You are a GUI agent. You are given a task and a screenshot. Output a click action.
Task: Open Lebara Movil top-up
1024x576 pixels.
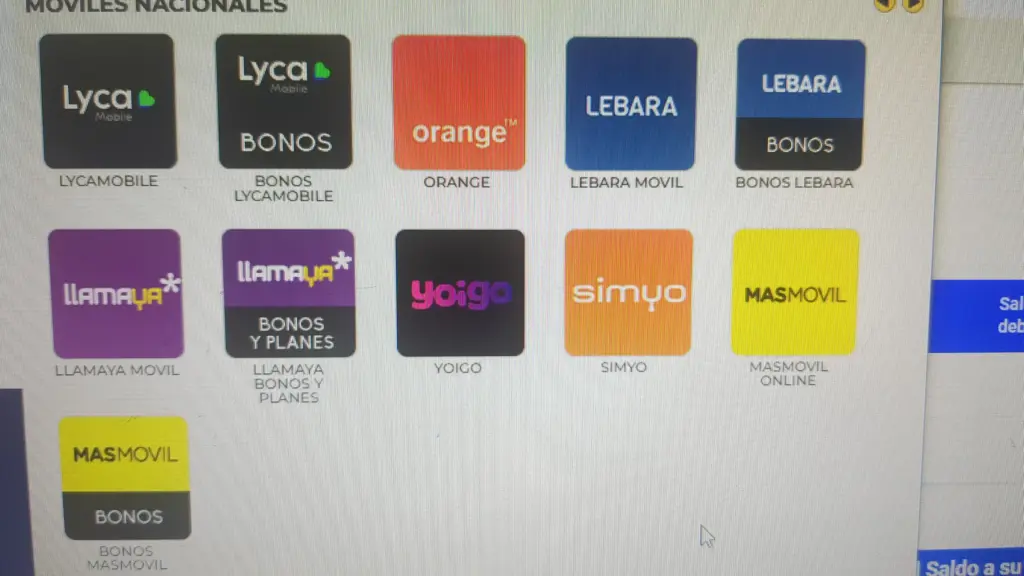tap(631, 104)
